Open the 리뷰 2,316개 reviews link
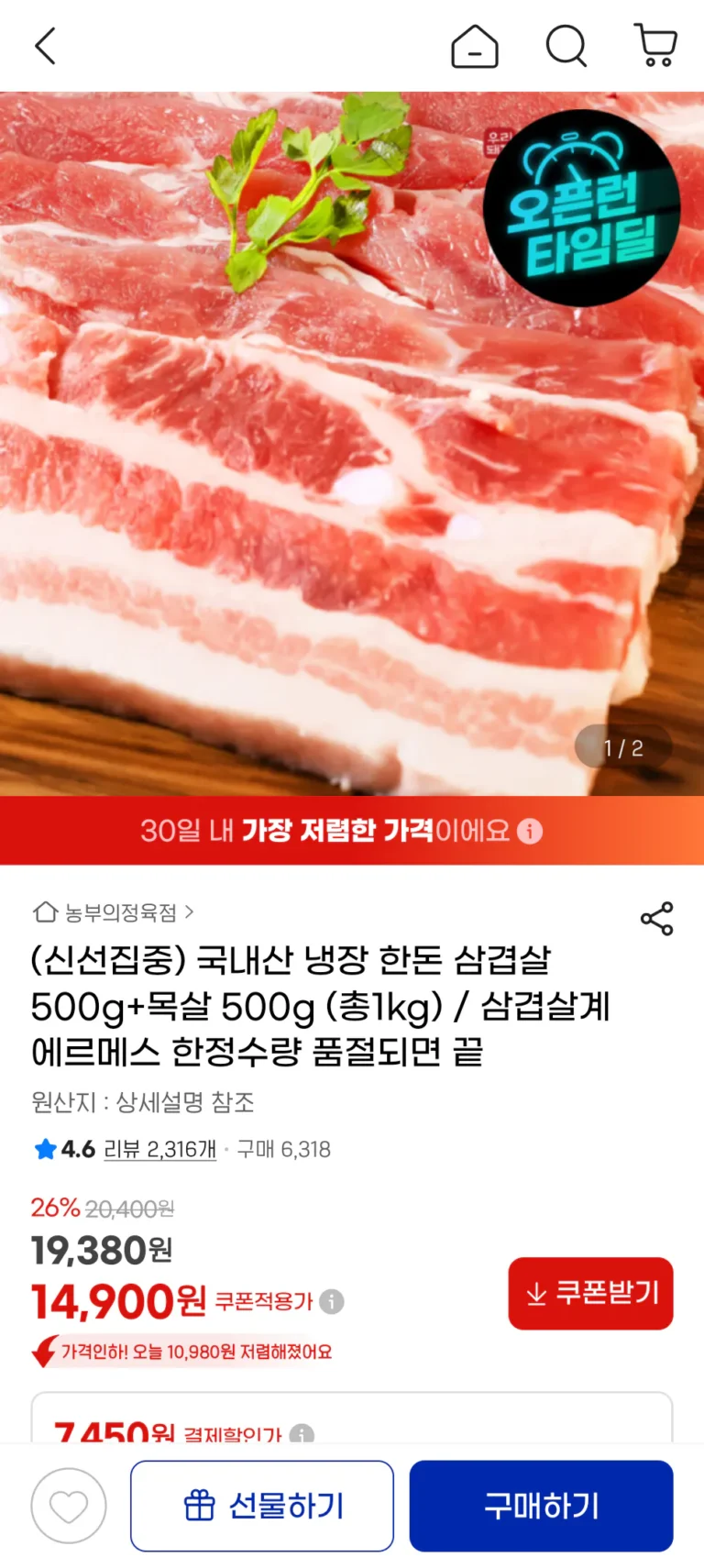Image resolution: width=704 pixels, height=1568 pixels. 159,1149
